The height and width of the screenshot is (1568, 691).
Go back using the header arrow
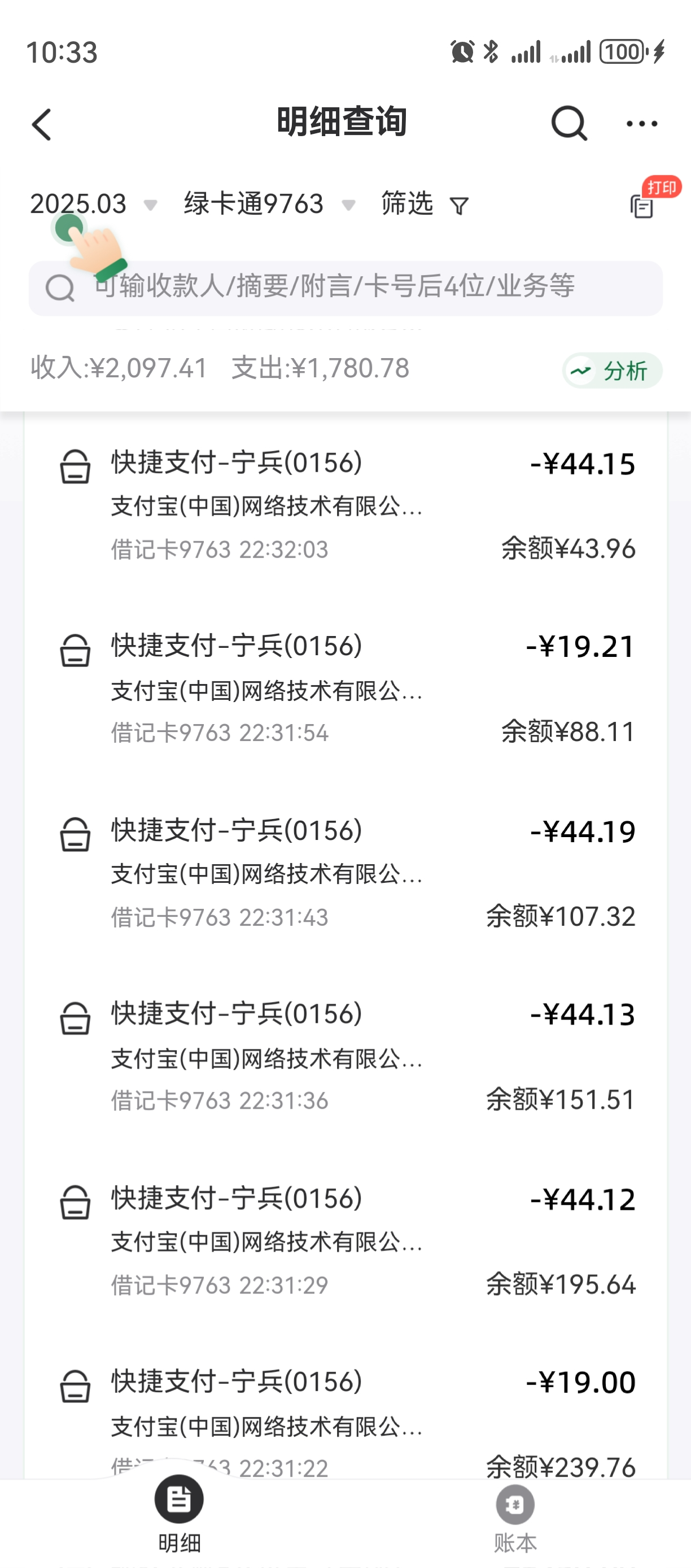click(x=41, y=125)
